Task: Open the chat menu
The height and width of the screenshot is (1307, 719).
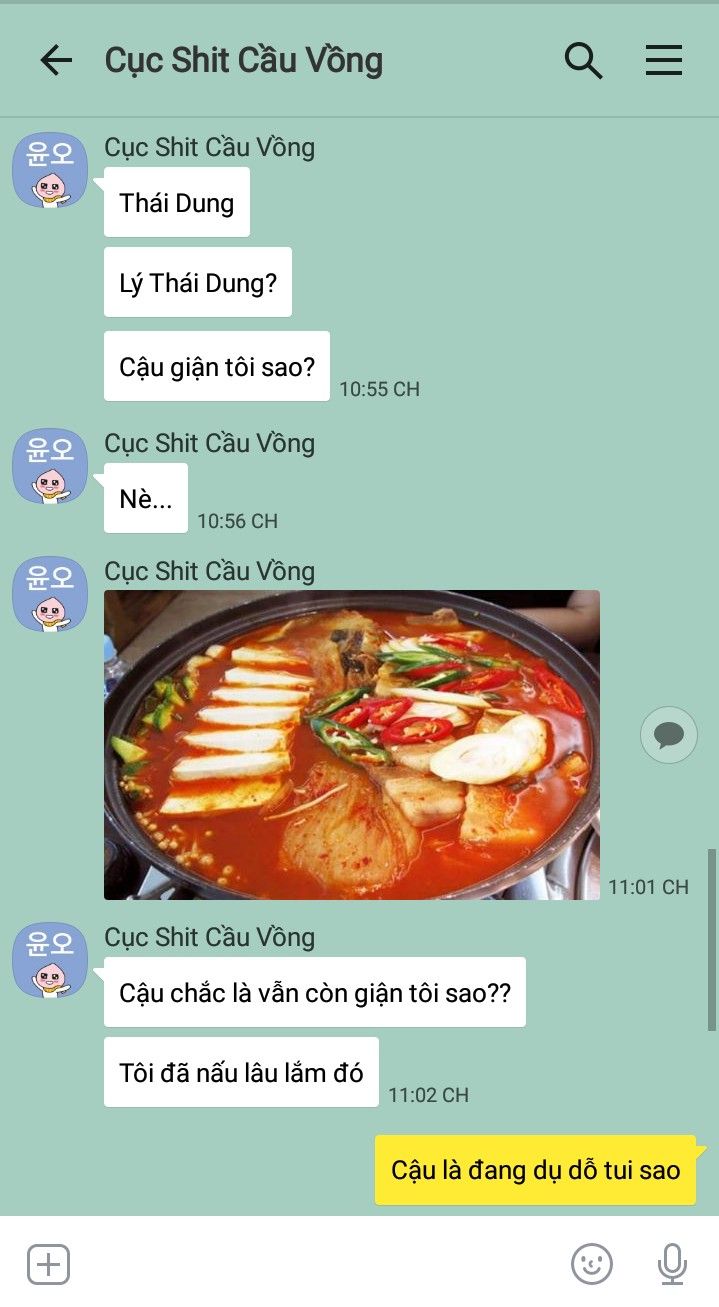Action: coord(663,61)
